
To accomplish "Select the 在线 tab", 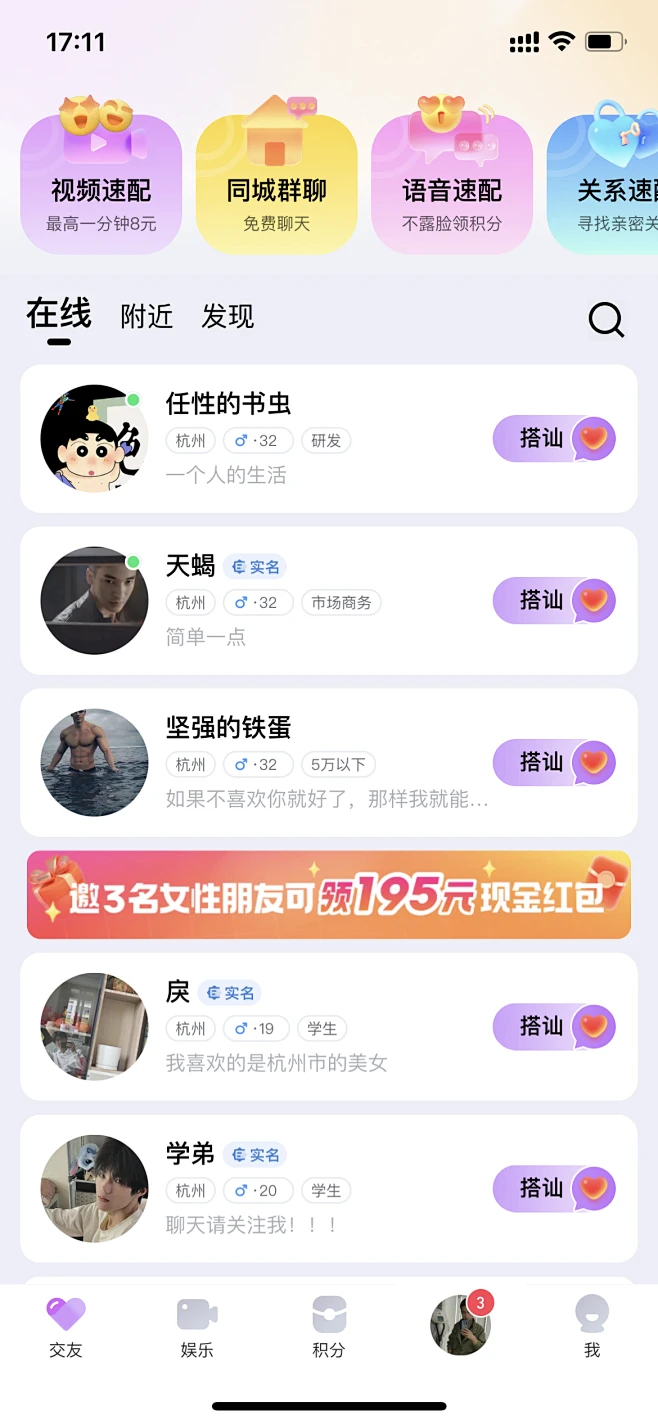I will (59, 315).
